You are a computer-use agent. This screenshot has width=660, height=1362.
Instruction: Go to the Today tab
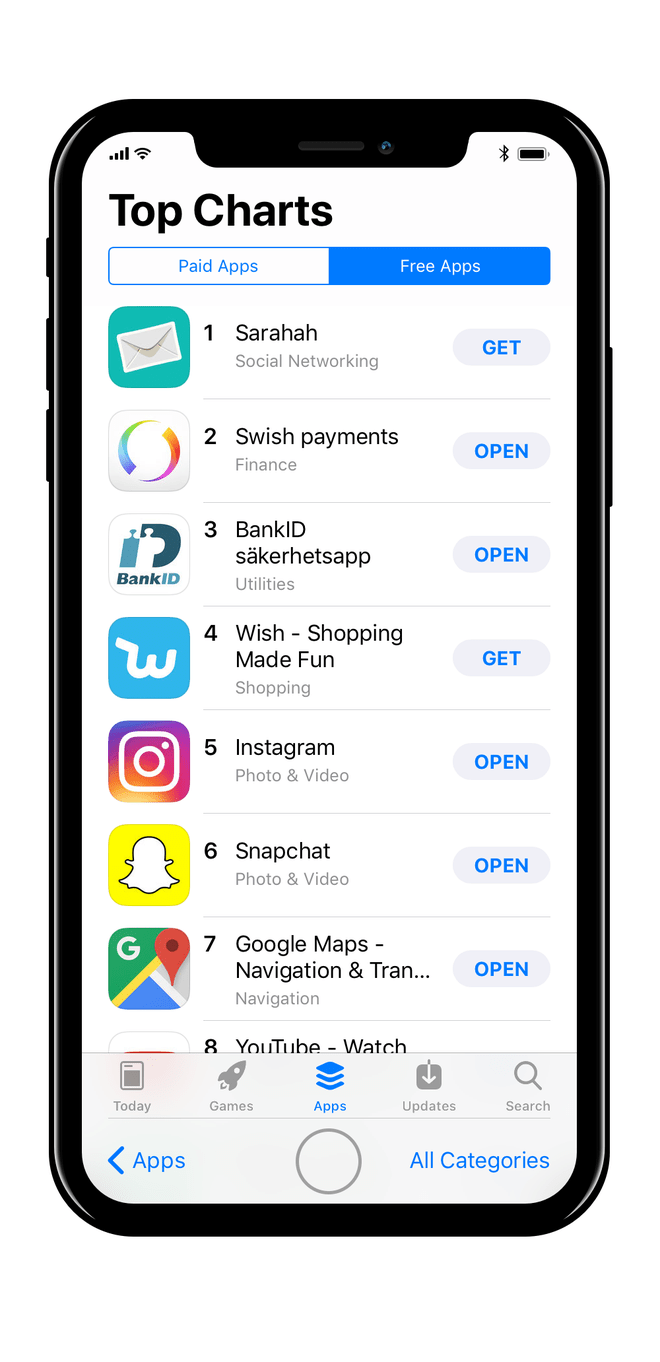pos(132,1086)
